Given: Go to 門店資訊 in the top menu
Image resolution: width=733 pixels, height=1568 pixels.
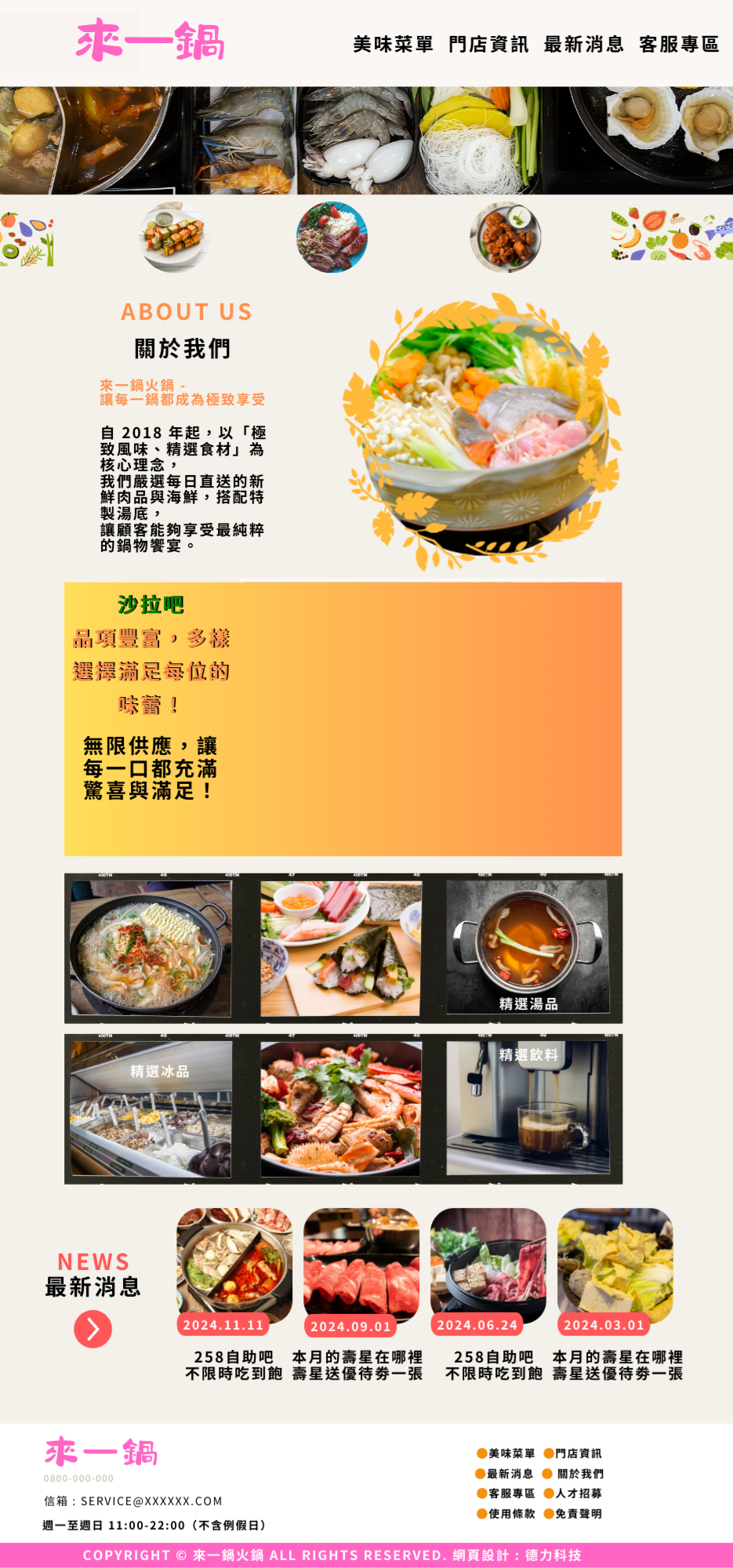Looking at the screenshot, I should (x=488, y=45).
